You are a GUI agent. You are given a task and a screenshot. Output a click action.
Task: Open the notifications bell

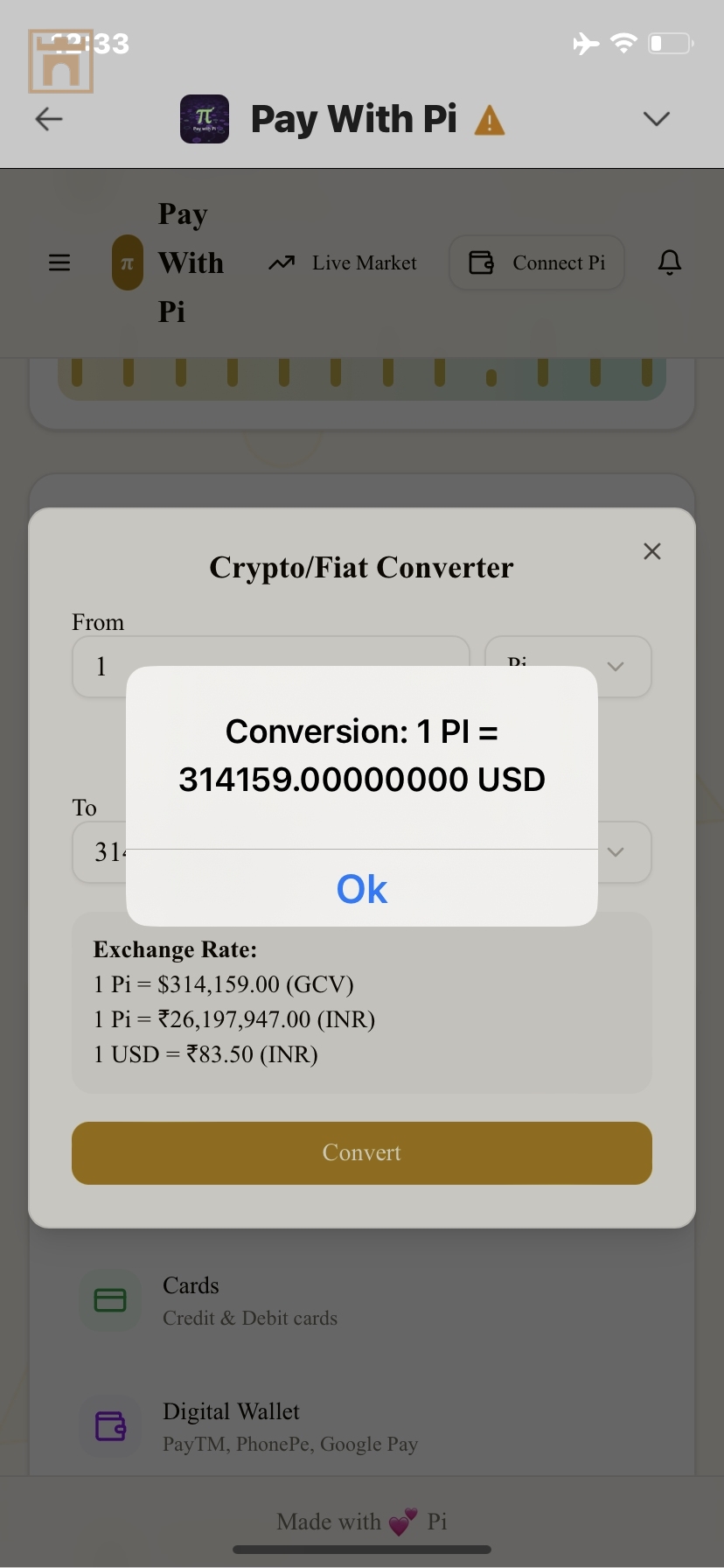(x=670, y=262)
